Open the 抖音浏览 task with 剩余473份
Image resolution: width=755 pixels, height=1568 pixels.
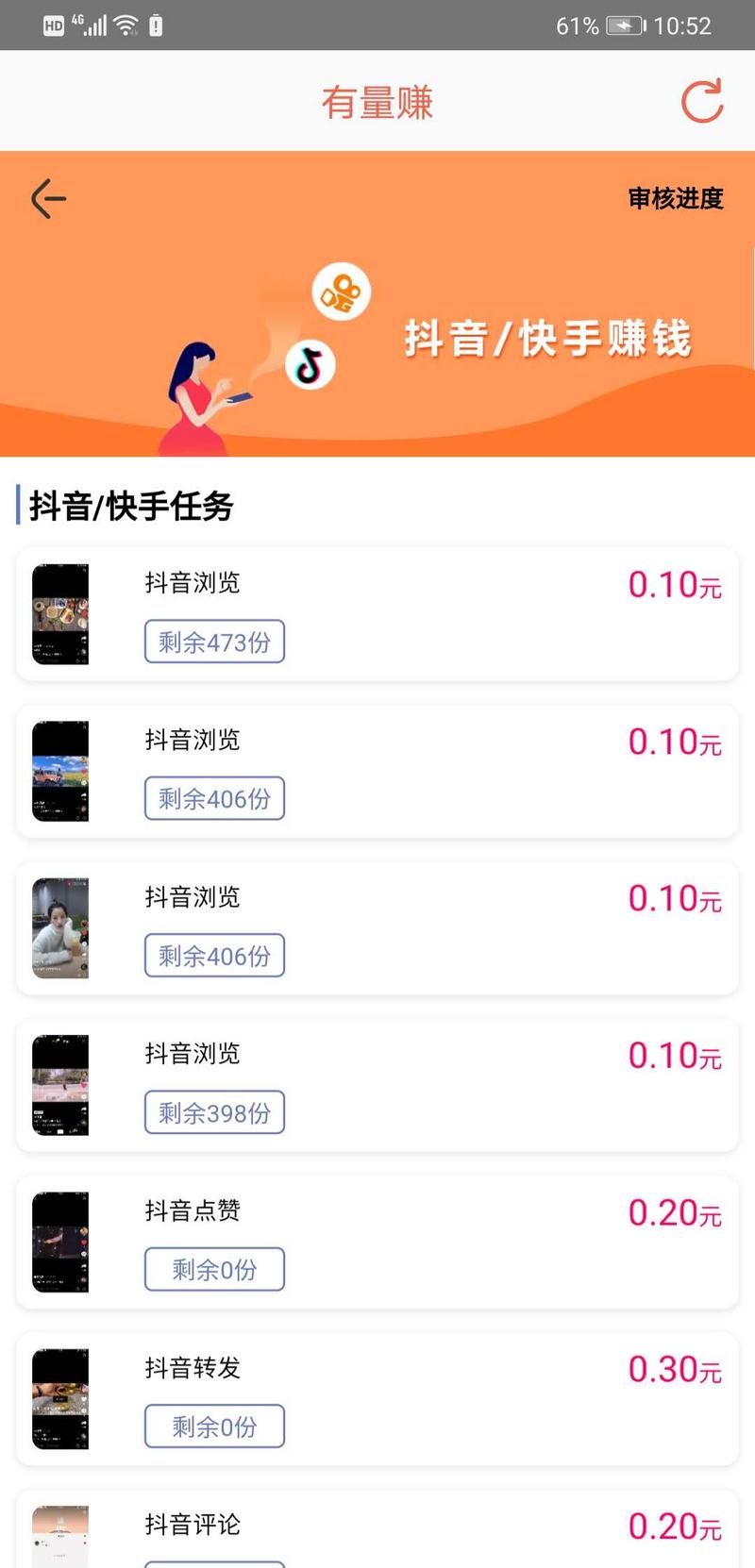coord(377,614)
